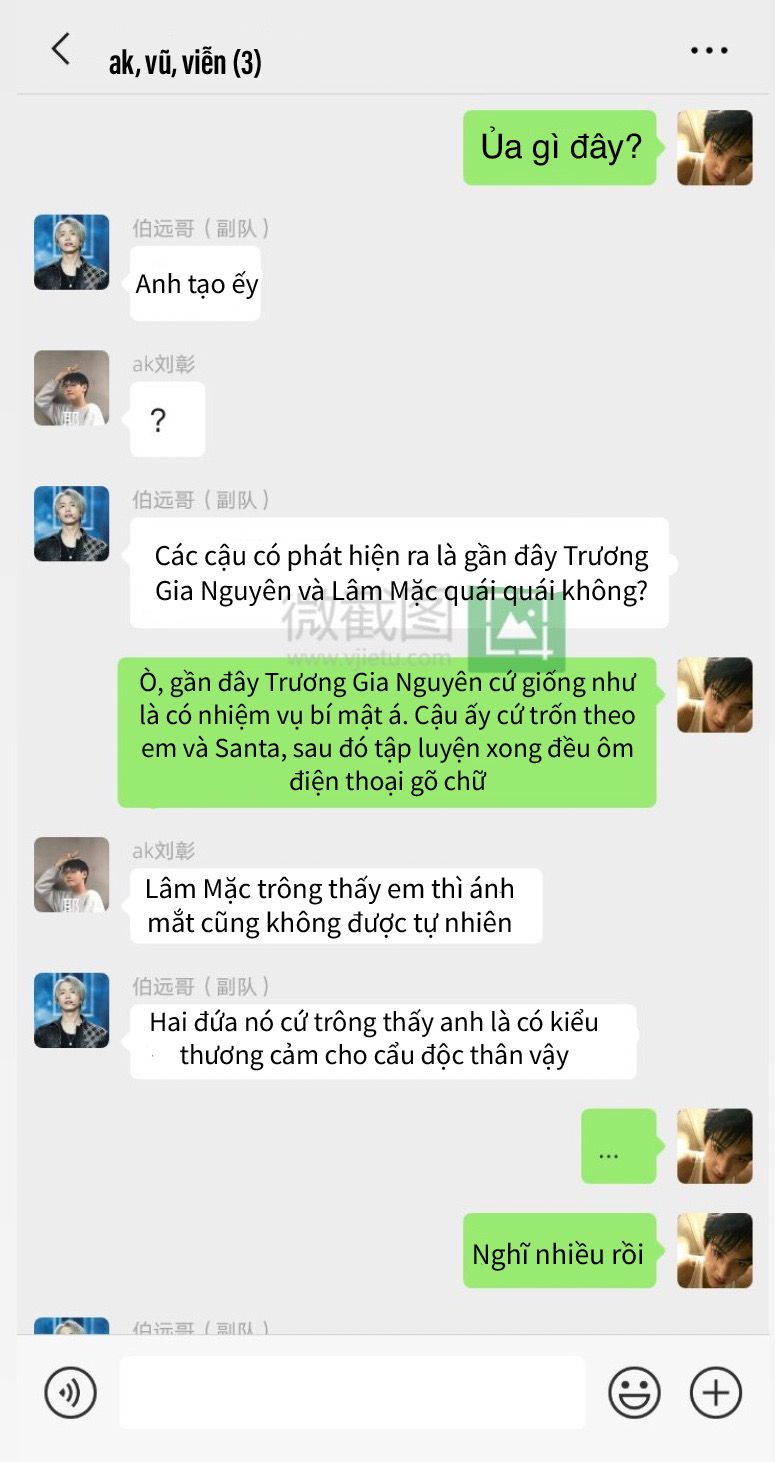775x1462 pixels.
Task: Open own avatar beside "Ủa gì đây?"
Action: (x=714, y=148)
